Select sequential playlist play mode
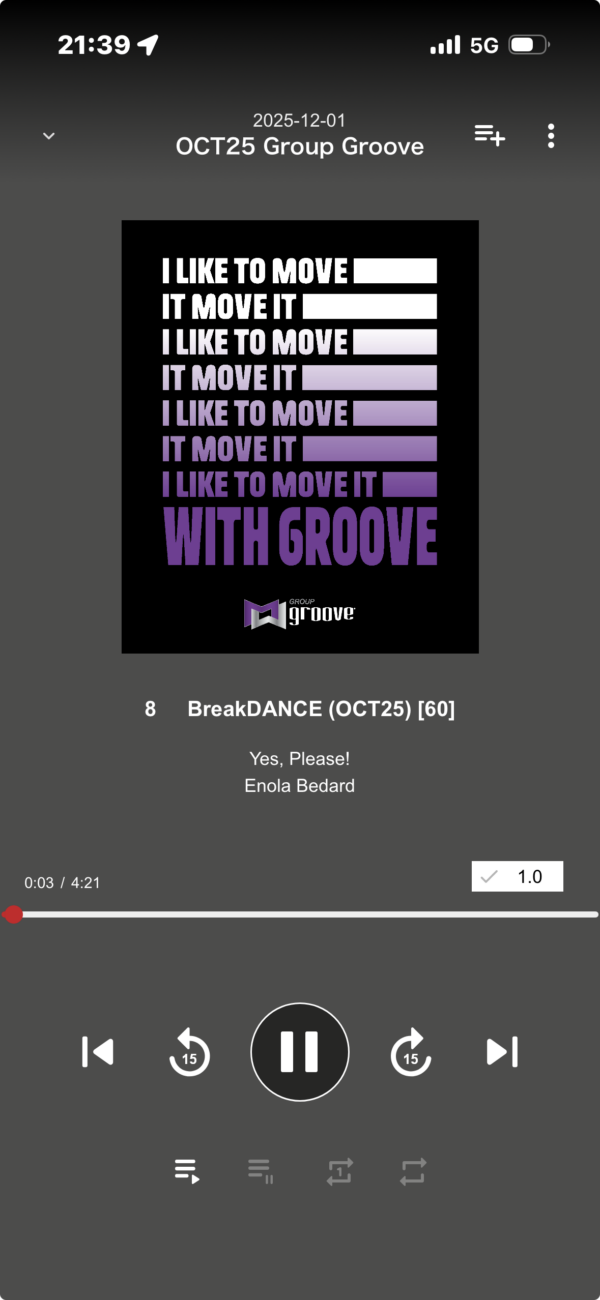 pos(187,1171)
